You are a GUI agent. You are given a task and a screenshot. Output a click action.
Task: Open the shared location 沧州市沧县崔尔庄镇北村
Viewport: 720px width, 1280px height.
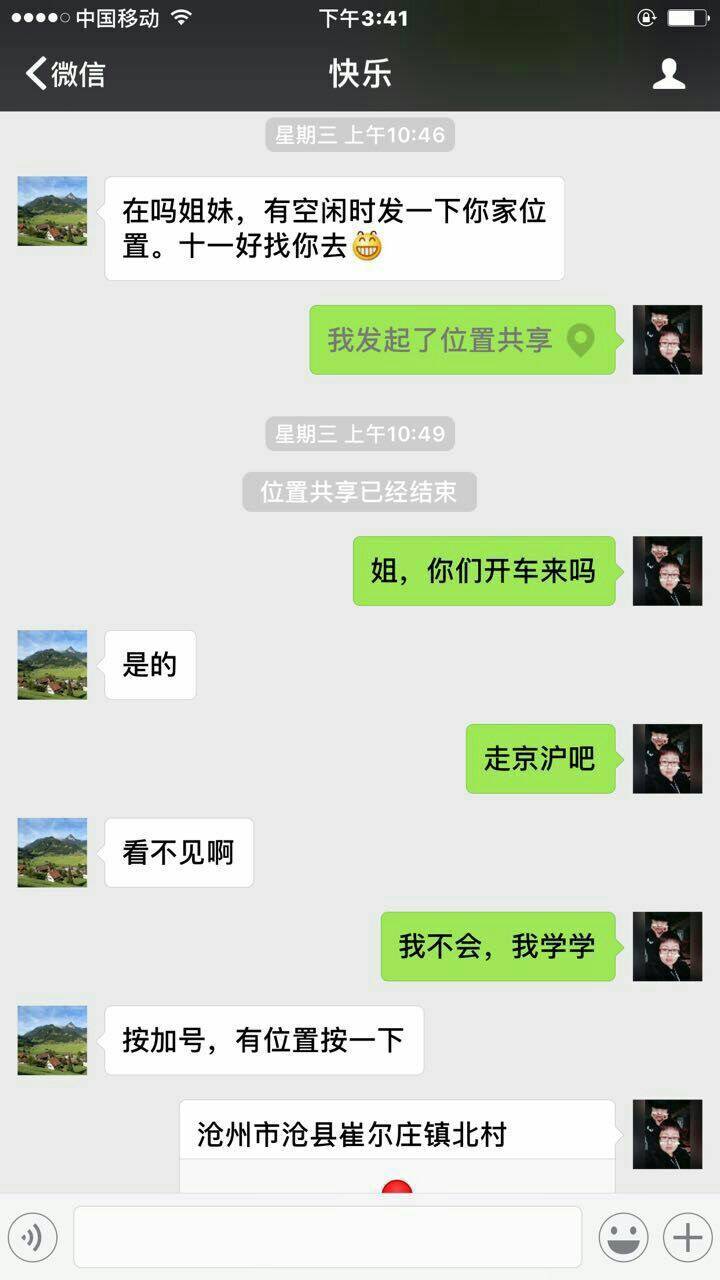pyautogui.click(x=397, y=1145)
